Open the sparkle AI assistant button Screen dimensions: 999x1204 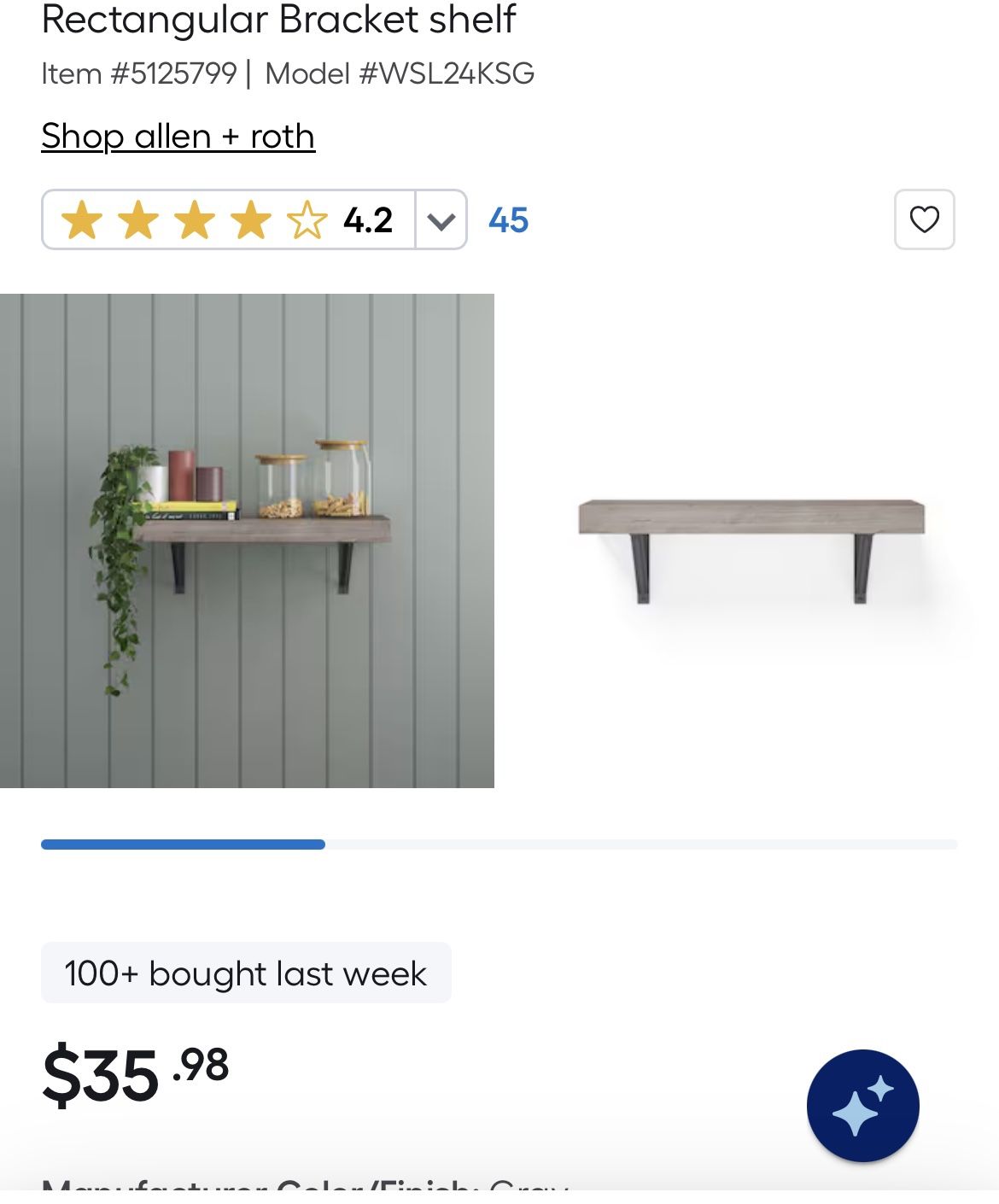[862, 1106]
